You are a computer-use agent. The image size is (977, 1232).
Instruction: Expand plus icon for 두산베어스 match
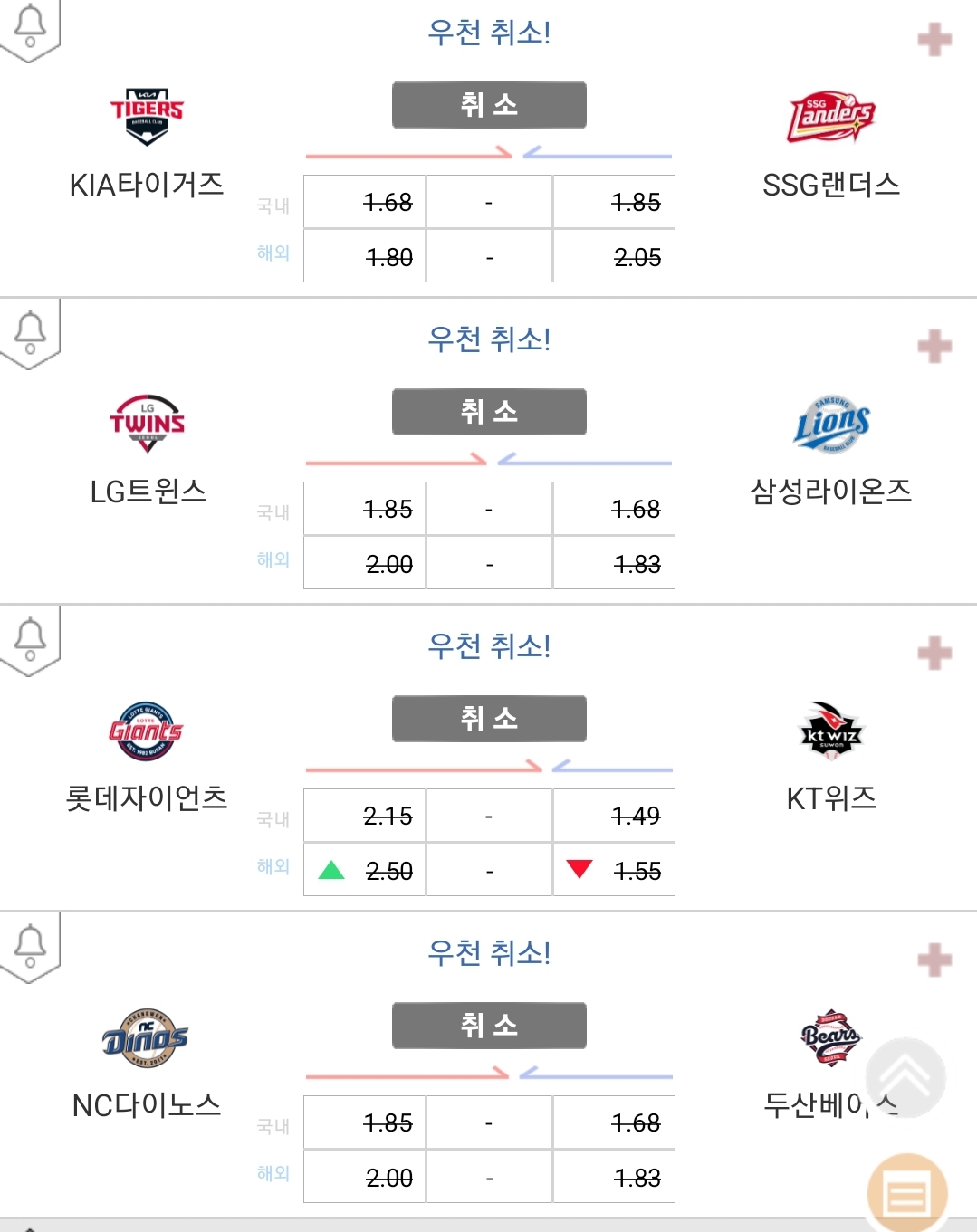click(934, 960)
